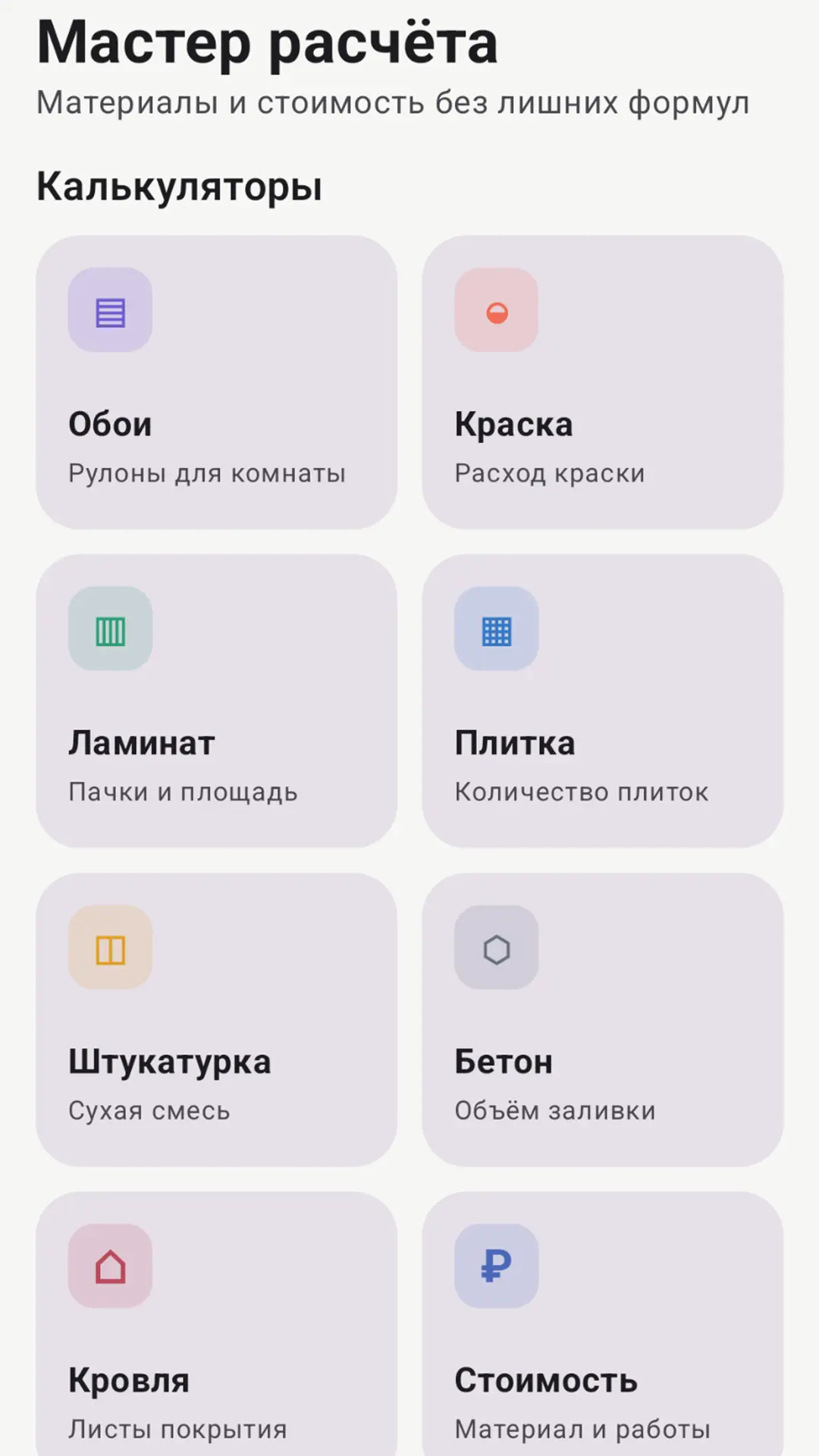Open the Плитка tile calculator
Screen dimensions: 819x1456
602,701
